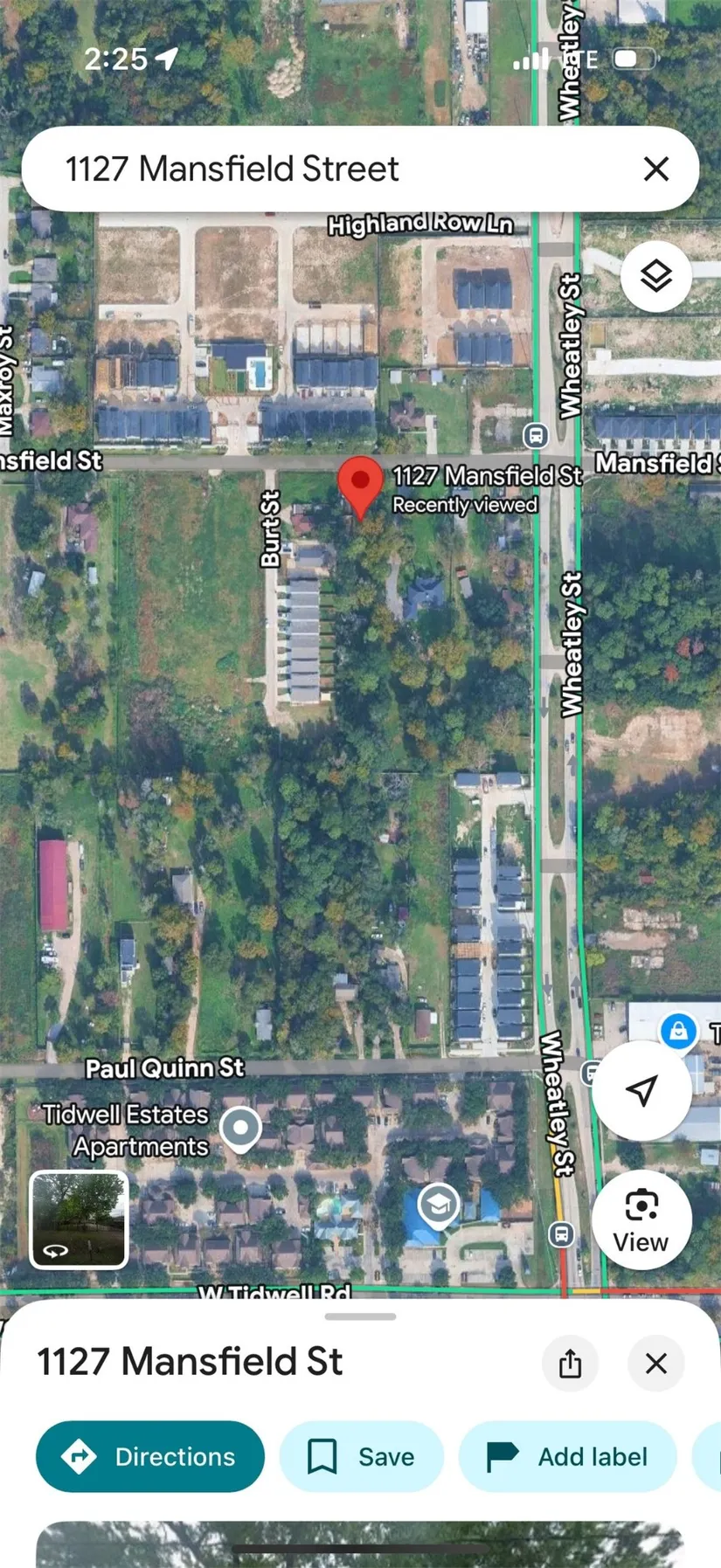721x1568 pixels.
Task: Recenter map on my location
Action: [641, 1090]
